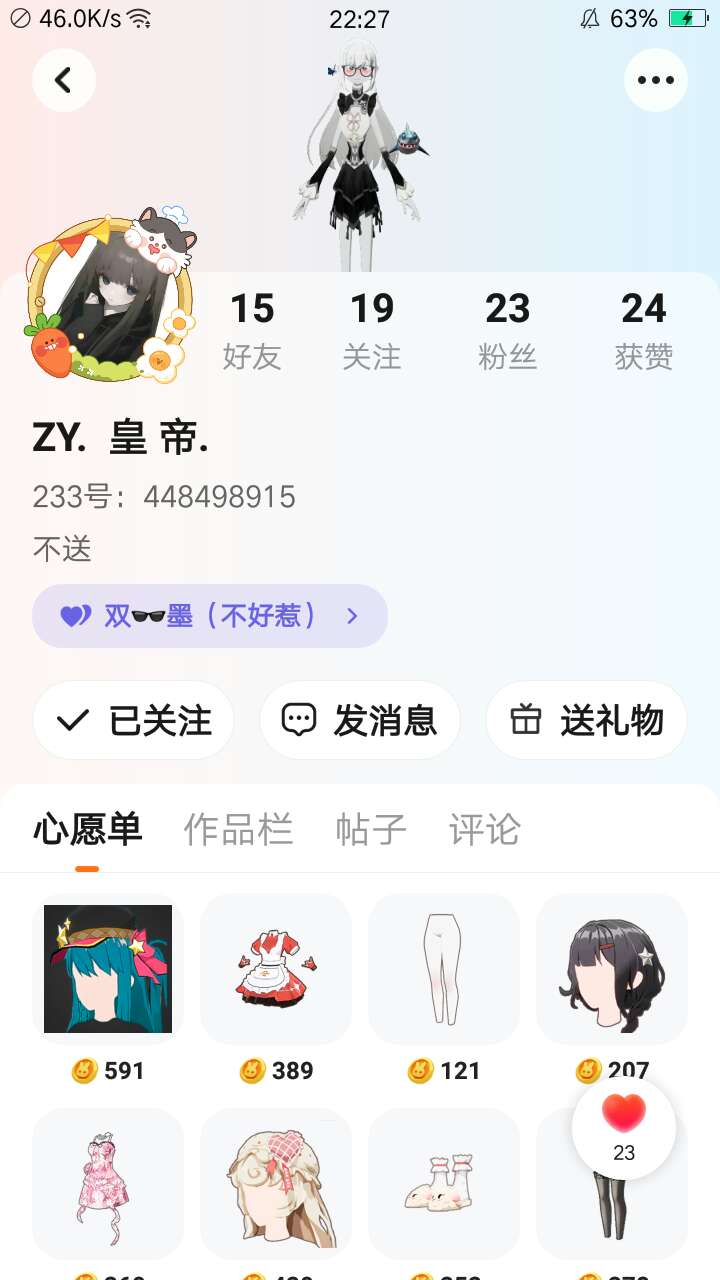The height and width of the screenshot is (1280, 720).
Task: Open the teal-hair hat item priced 591
Action: tap(108, 968)
